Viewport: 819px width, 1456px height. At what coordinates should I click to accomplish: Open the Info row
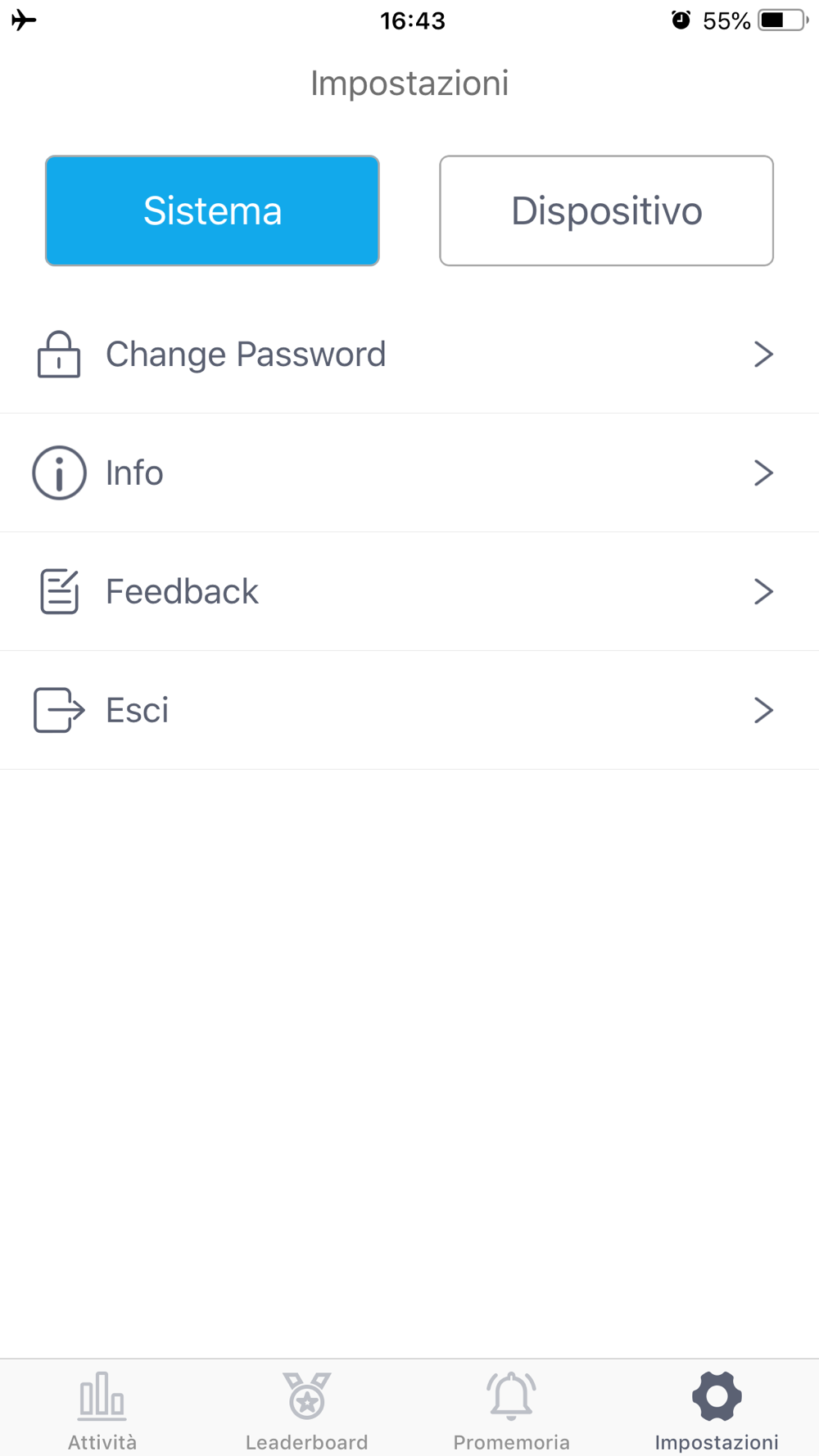pyautogui.click(x=409, y=473)
